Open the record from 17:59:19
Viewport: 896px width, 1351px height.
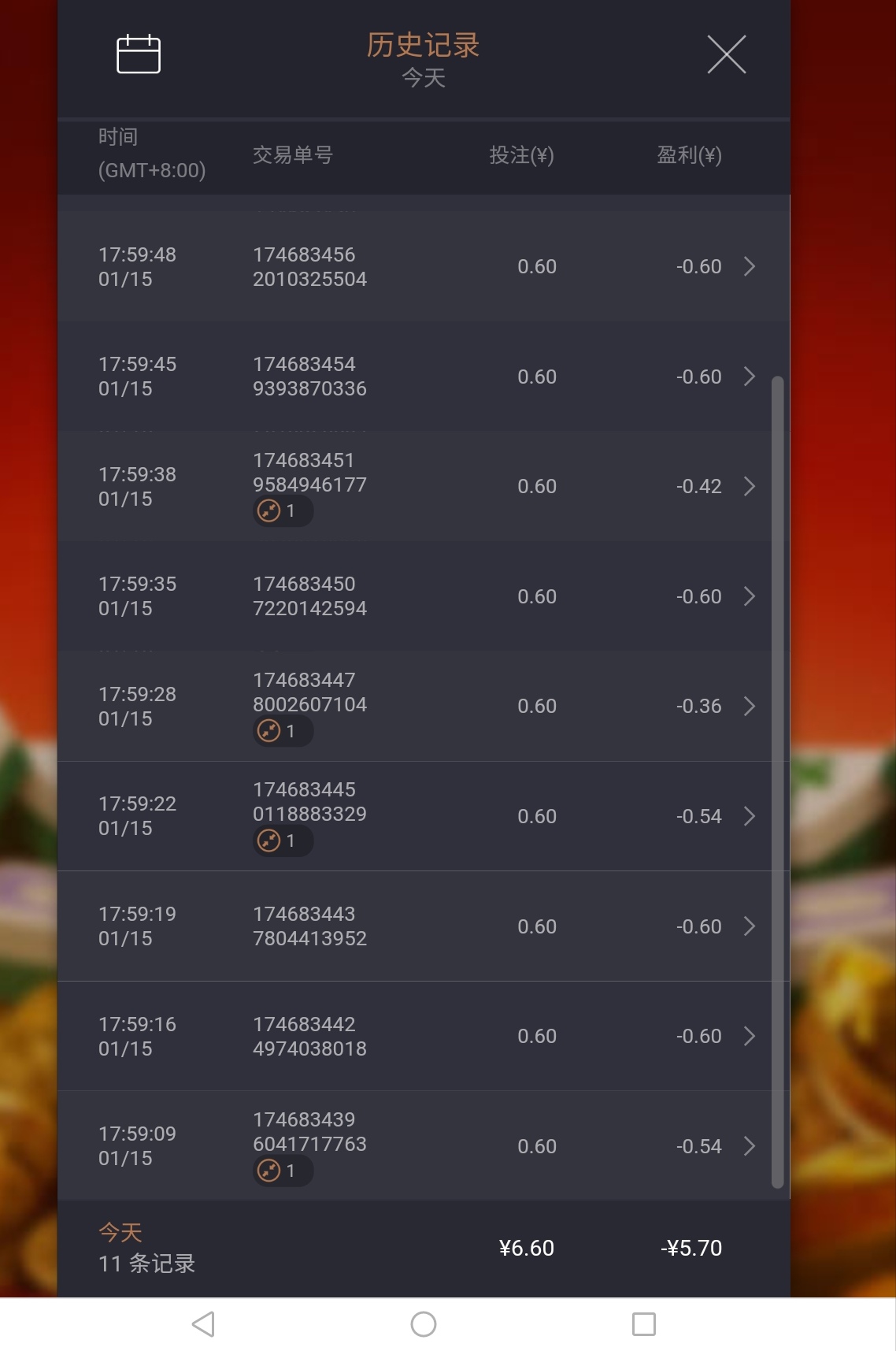click(x=424, y=926)
